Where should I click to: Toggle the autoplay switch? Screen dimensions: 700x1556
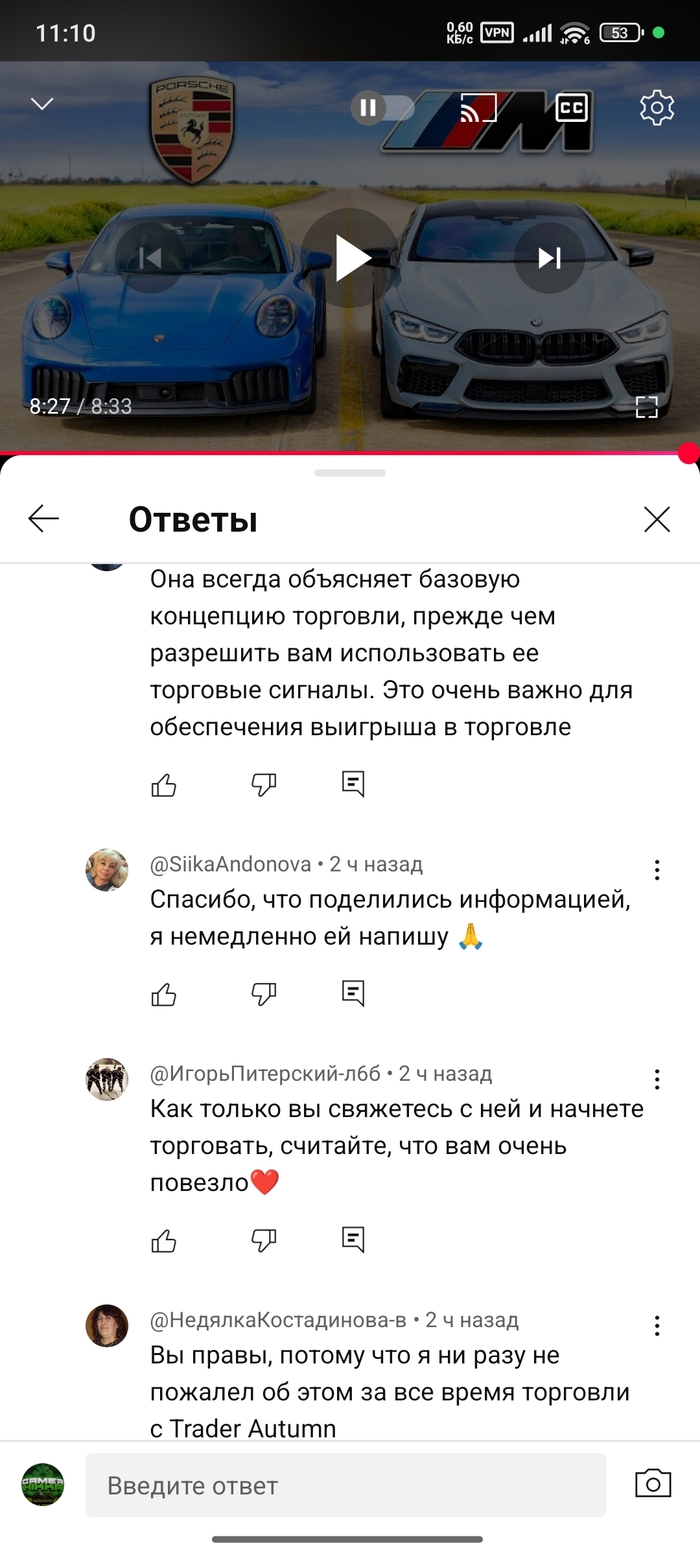coord(382,108)
